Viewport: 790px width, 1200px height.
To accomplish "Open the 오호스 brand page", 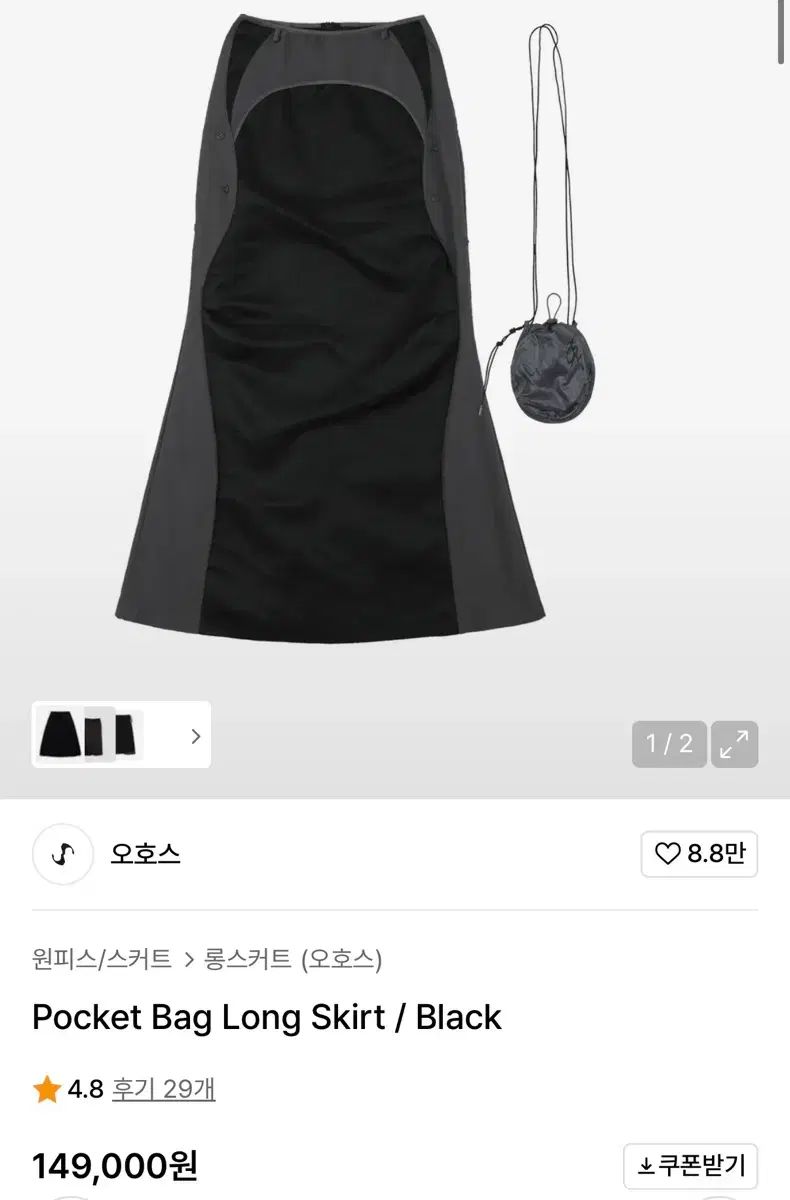I will click(x=146, y=854).
